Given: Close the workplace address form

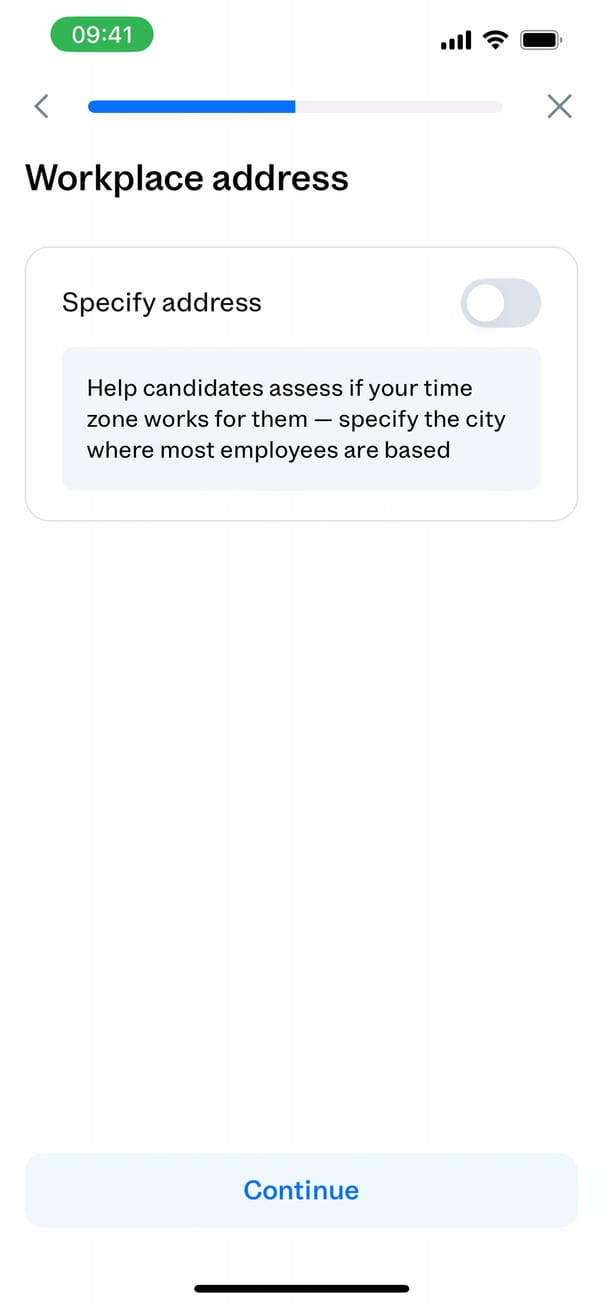Looking at the screenshot, I should [559, 106].
